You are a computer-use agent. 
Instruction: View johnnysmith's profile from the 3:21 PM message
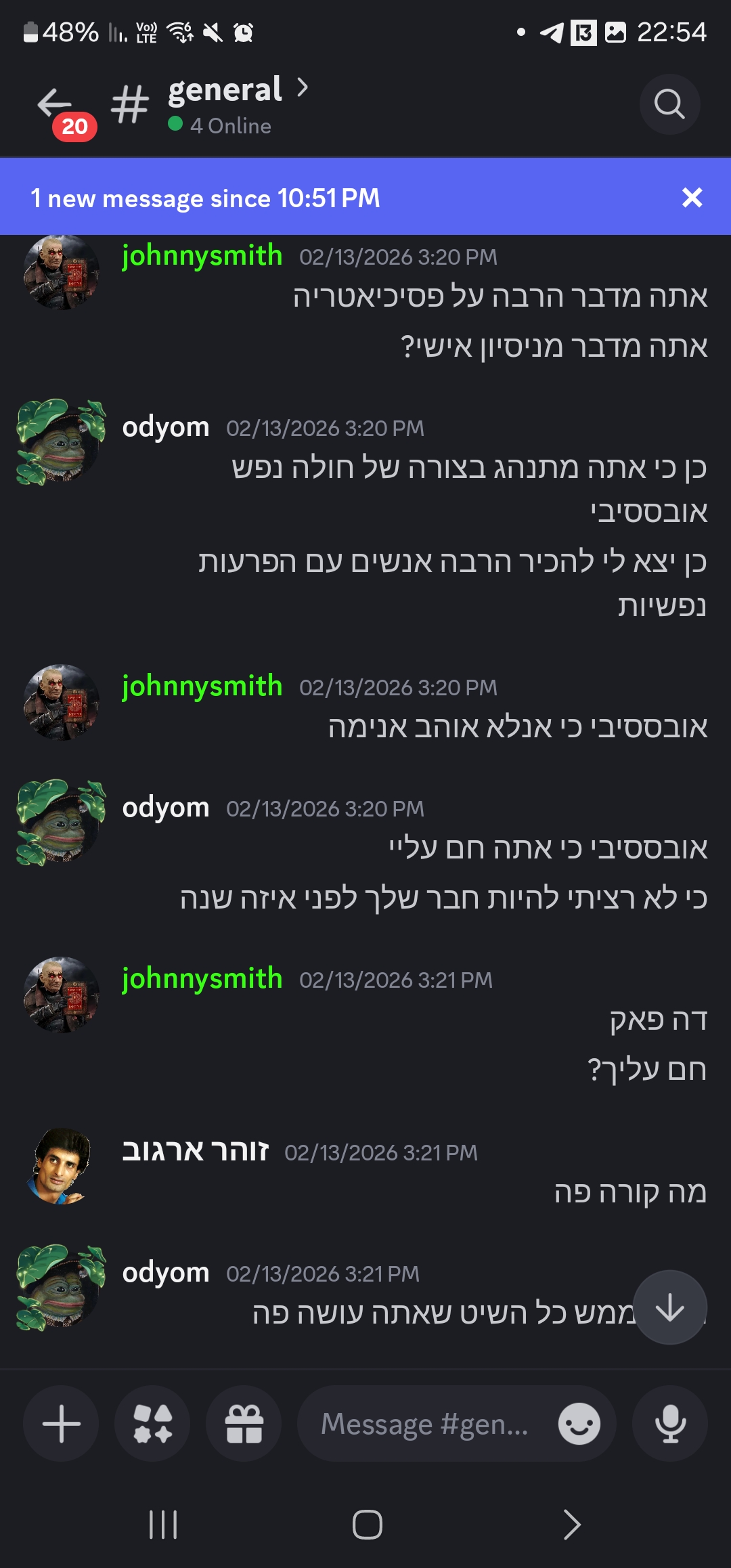61,995
